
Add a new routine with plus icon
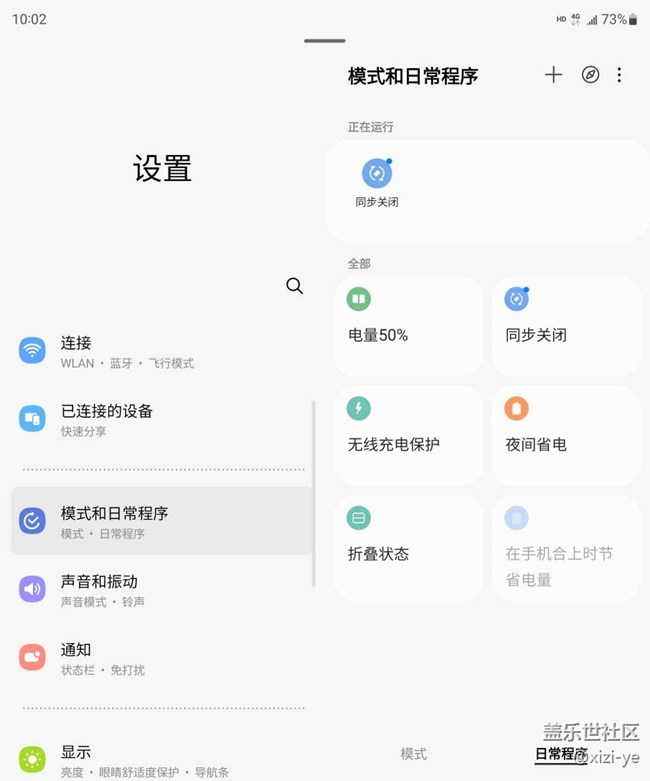coord(553,75)
